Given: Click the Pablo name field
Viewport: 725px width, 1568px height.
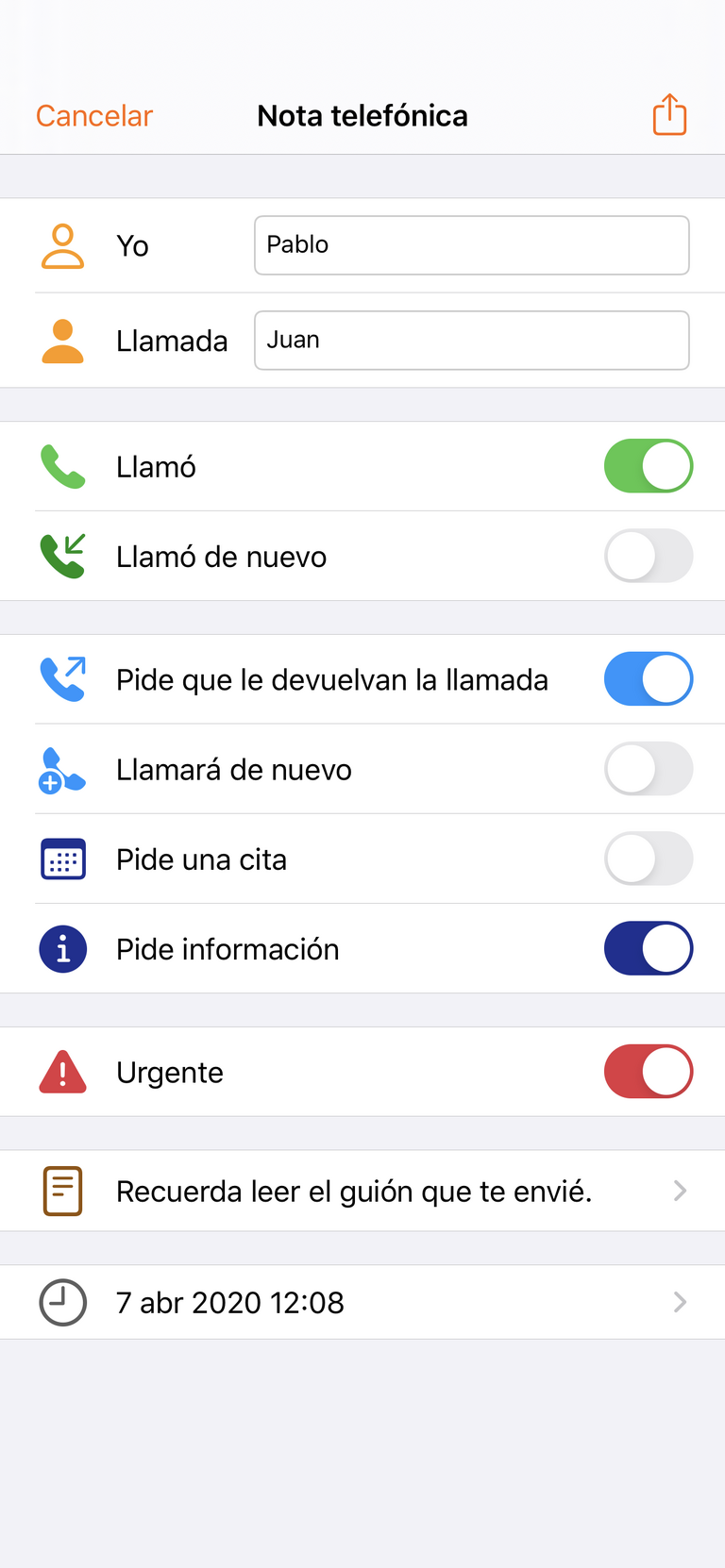Looking at the screenshot, I should [471, 245].
